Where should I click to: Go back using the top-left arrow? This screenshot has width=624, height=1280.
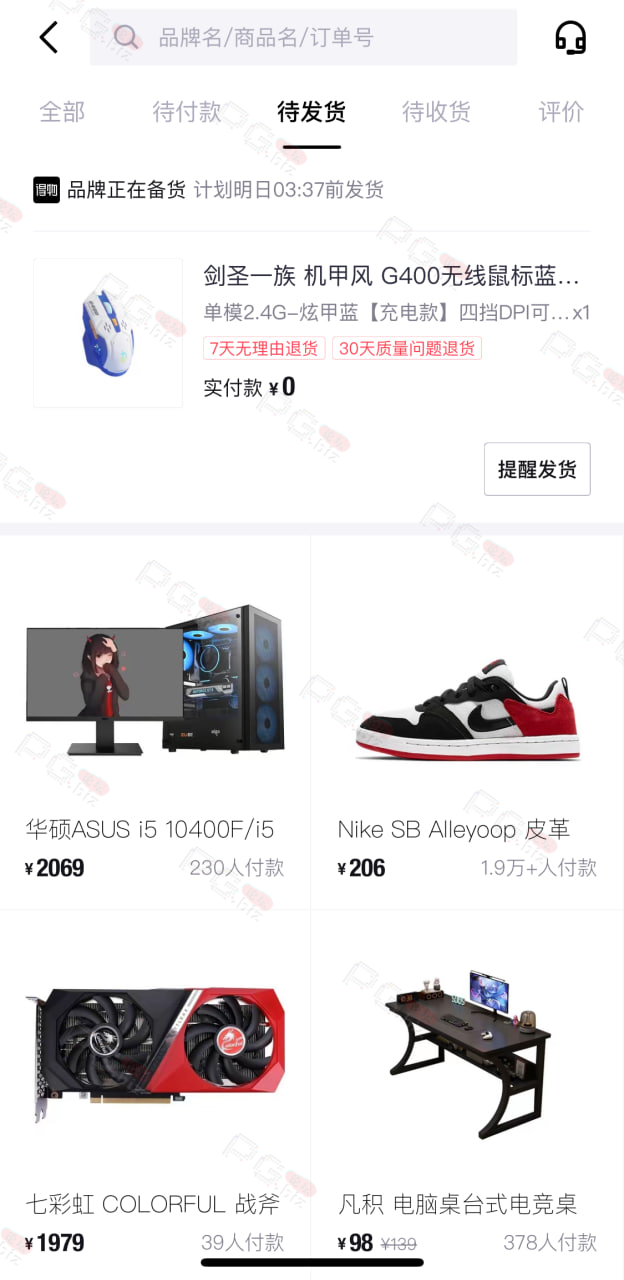point(48,37)
